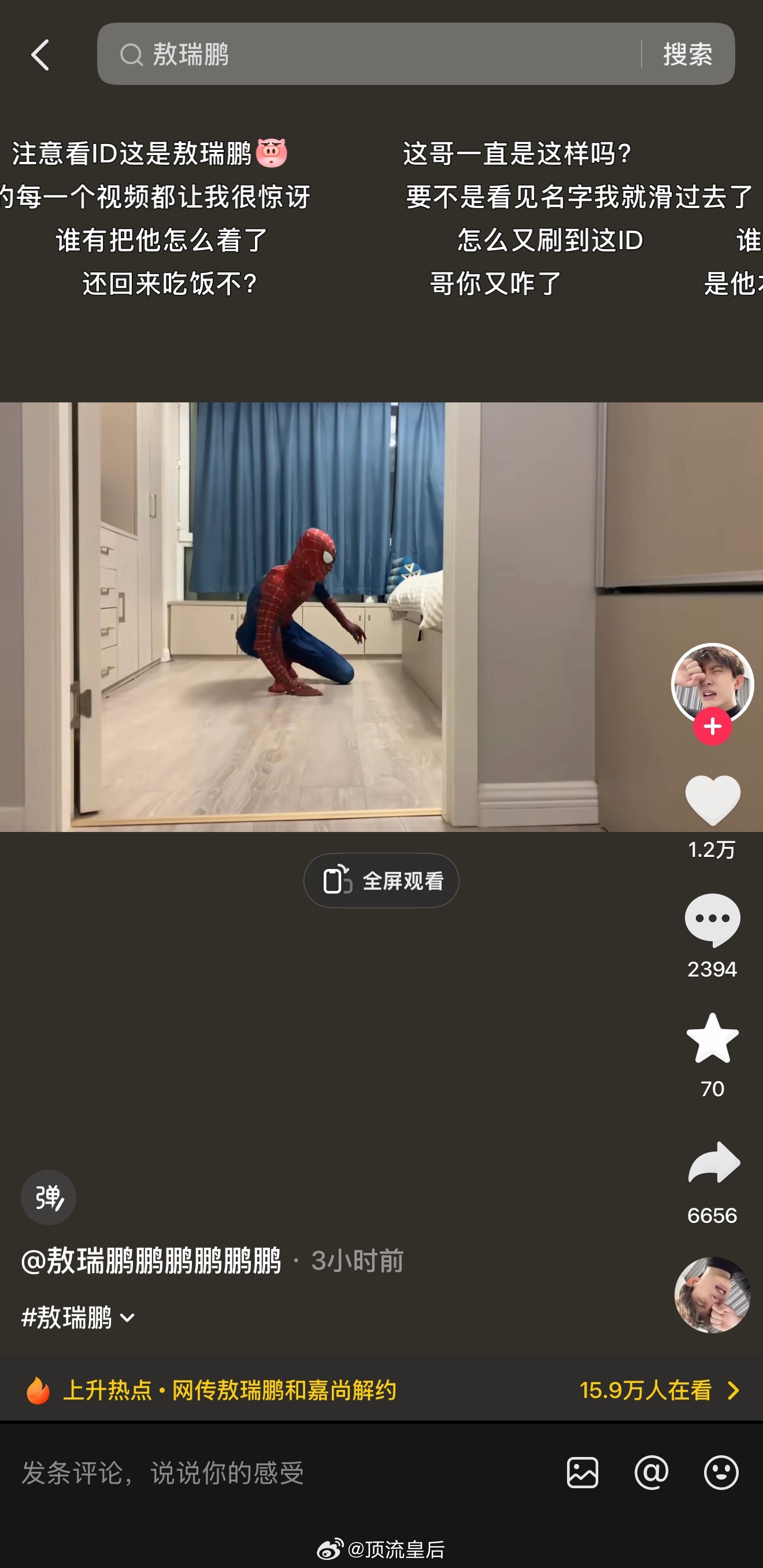The image size is (763, 1568).
Task: Tap the @ icon to mention someone
Action: tap(652, 1473)
